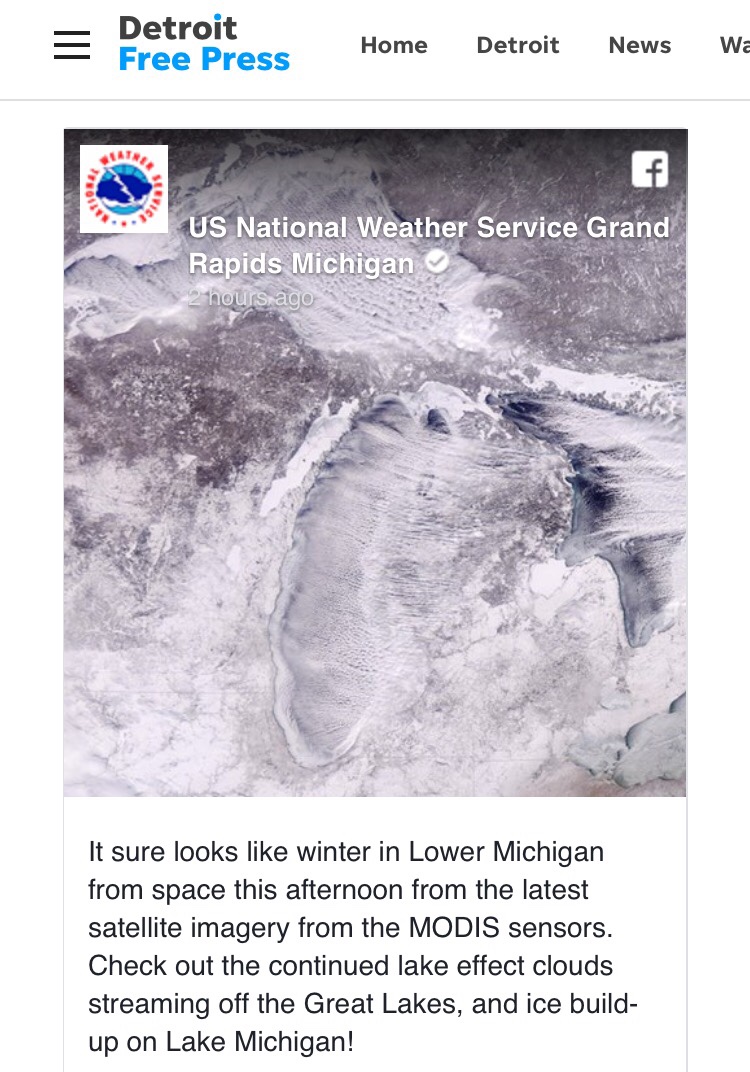Open the News section

[x=640, y=45]
